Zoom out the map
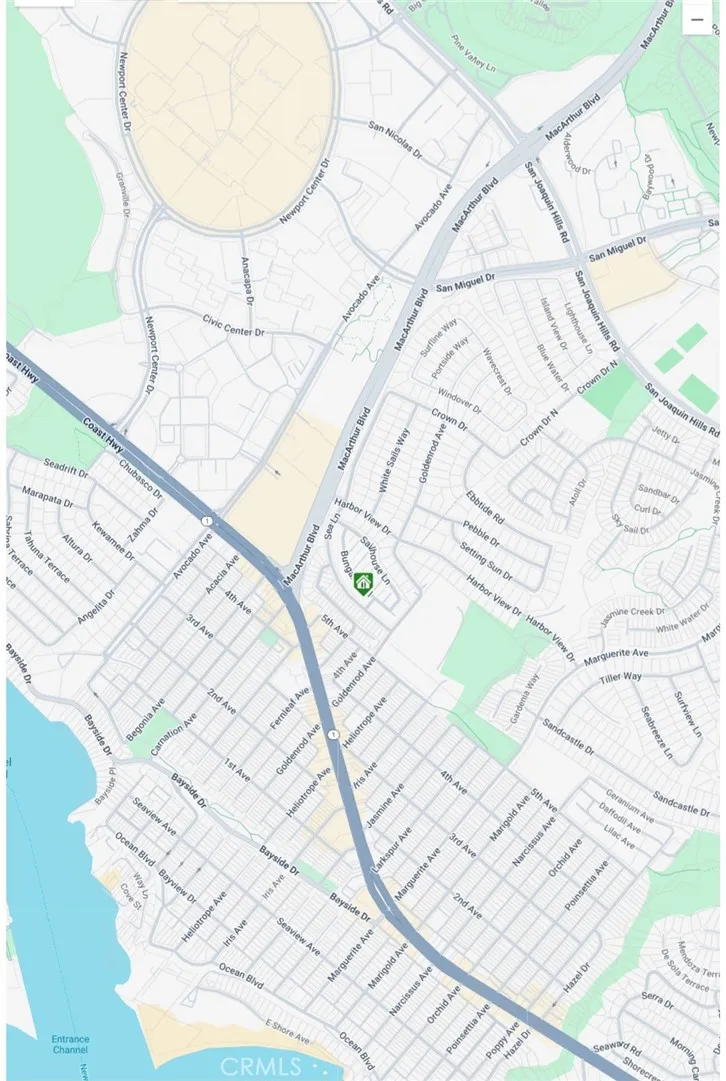The height and width of the screenshot is (1081, 726). (697, 20)
